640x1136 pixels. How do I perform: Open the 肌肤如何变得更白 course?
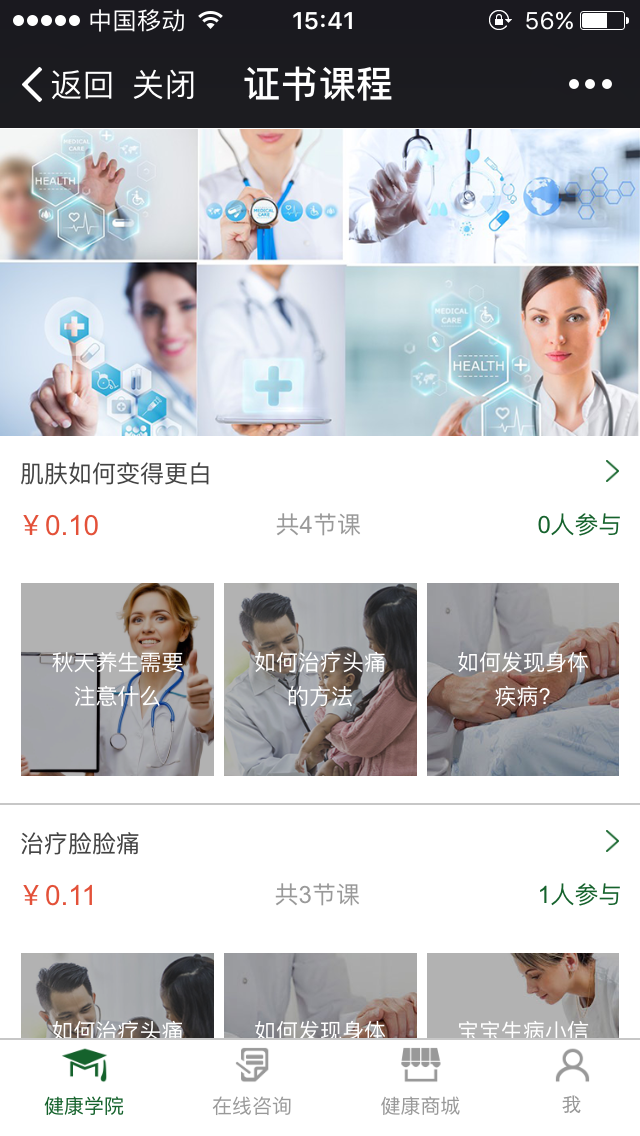(320, 474)
